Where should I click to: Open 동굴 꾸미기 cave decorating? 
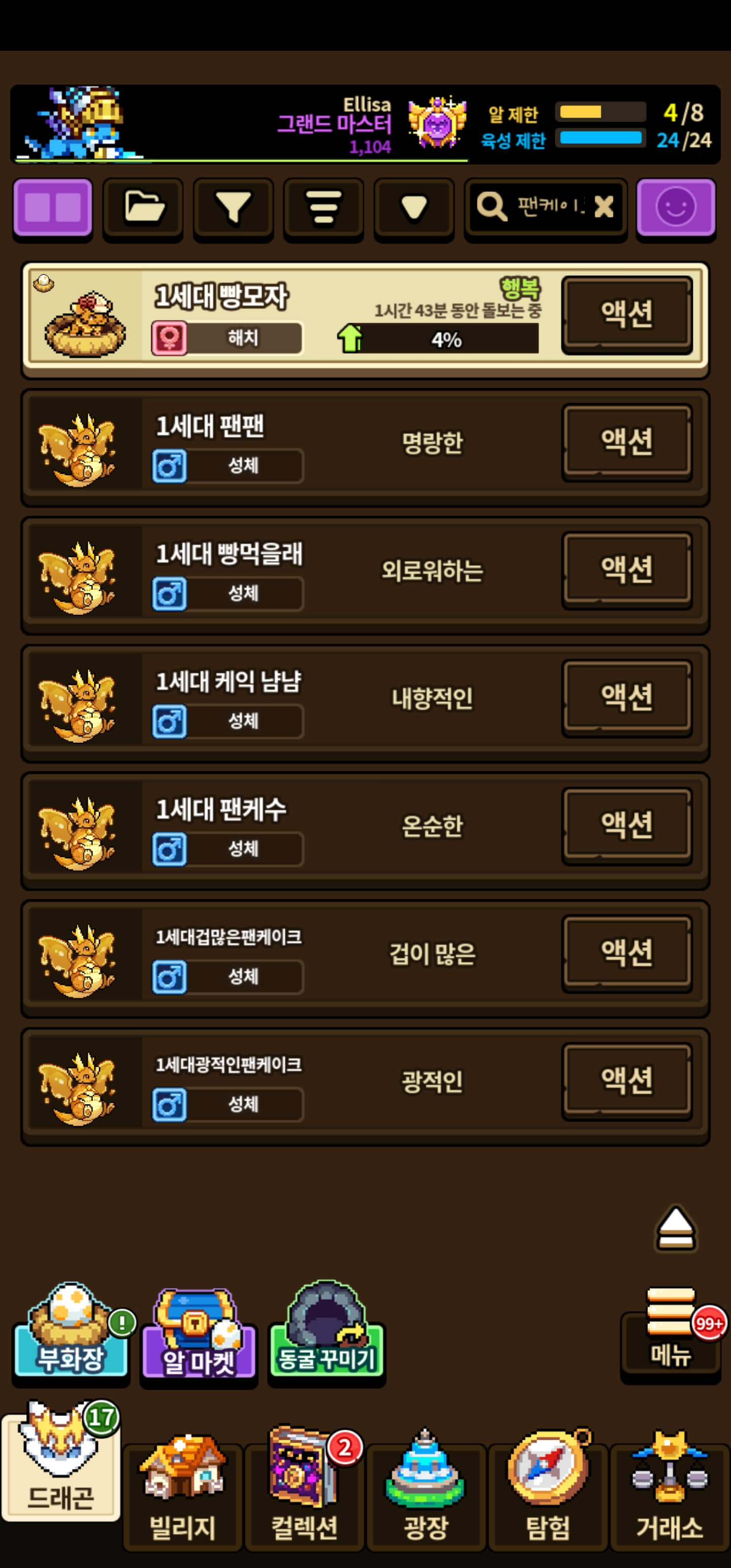[327, 1332]
